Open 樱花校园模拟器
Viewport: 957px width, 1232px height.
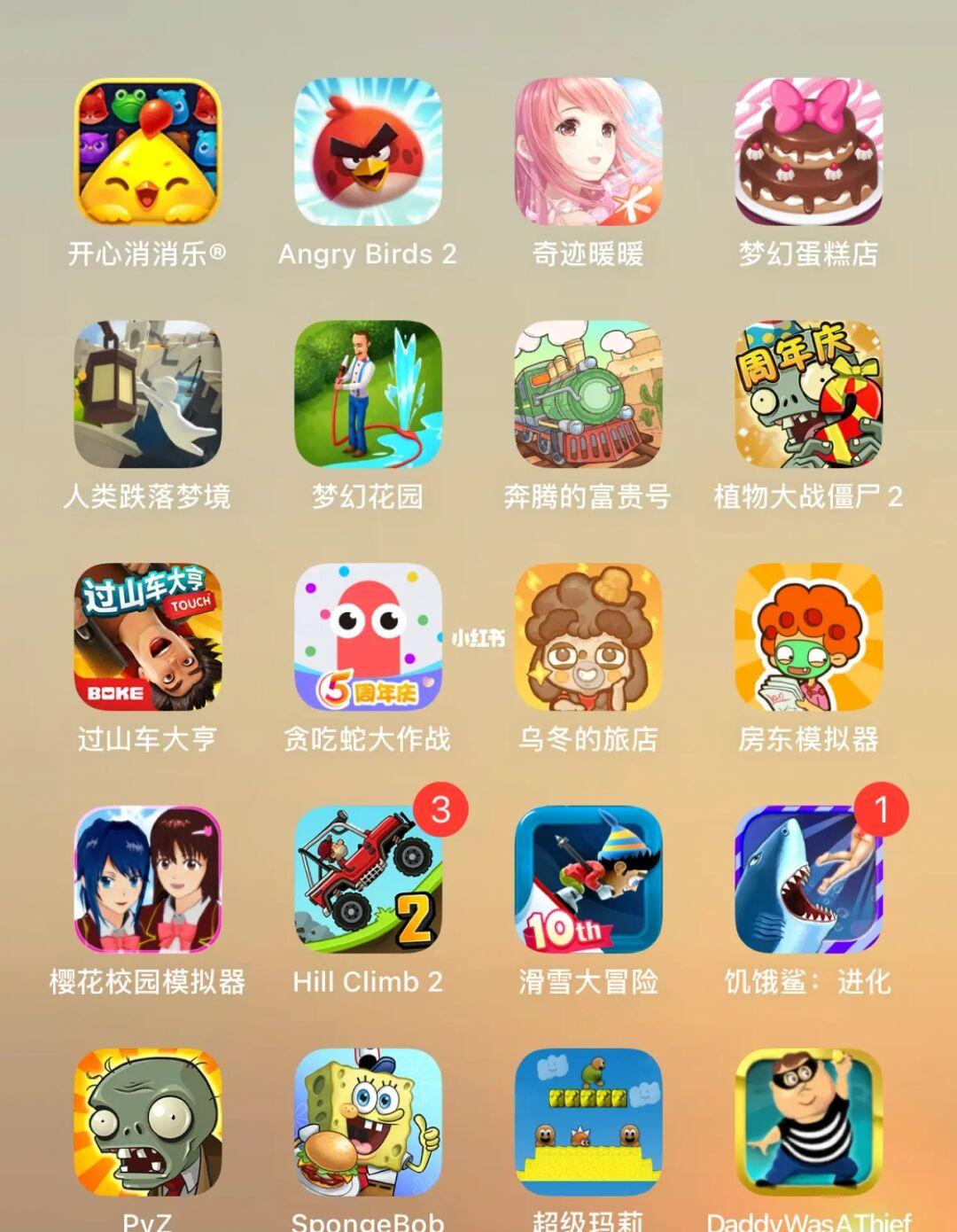point(147,879)
